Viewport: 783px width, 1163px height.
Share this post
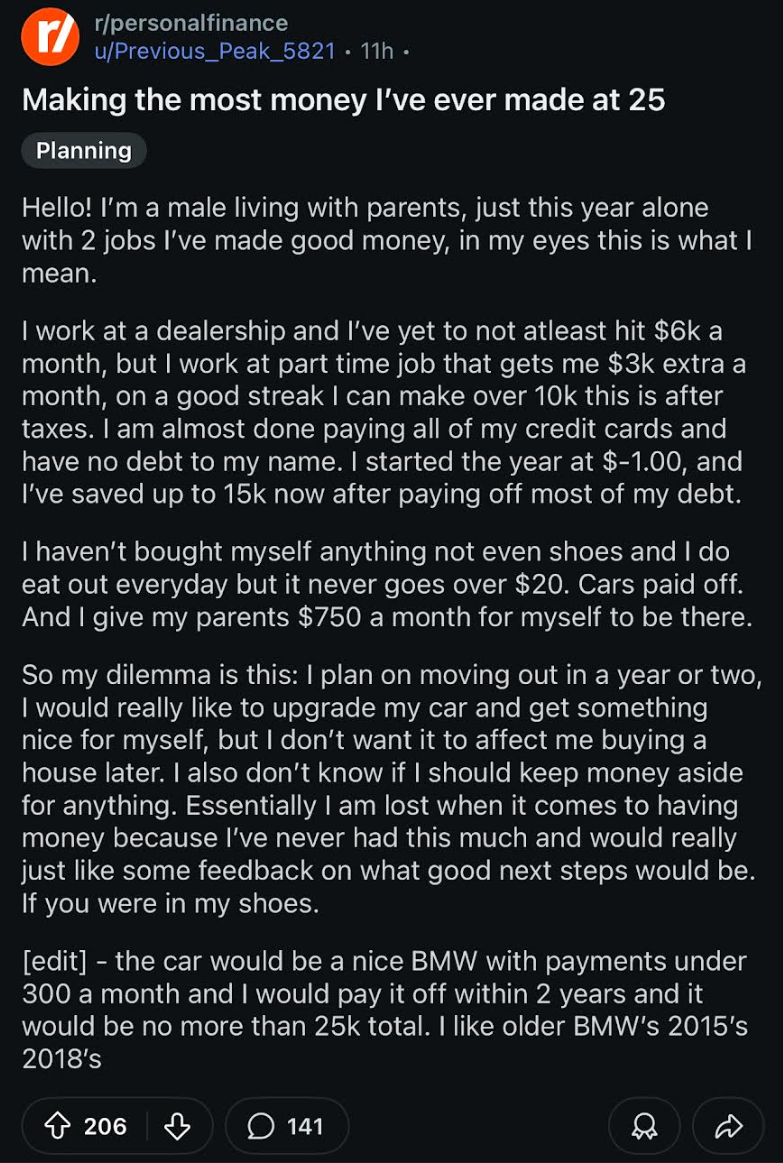730,1126
